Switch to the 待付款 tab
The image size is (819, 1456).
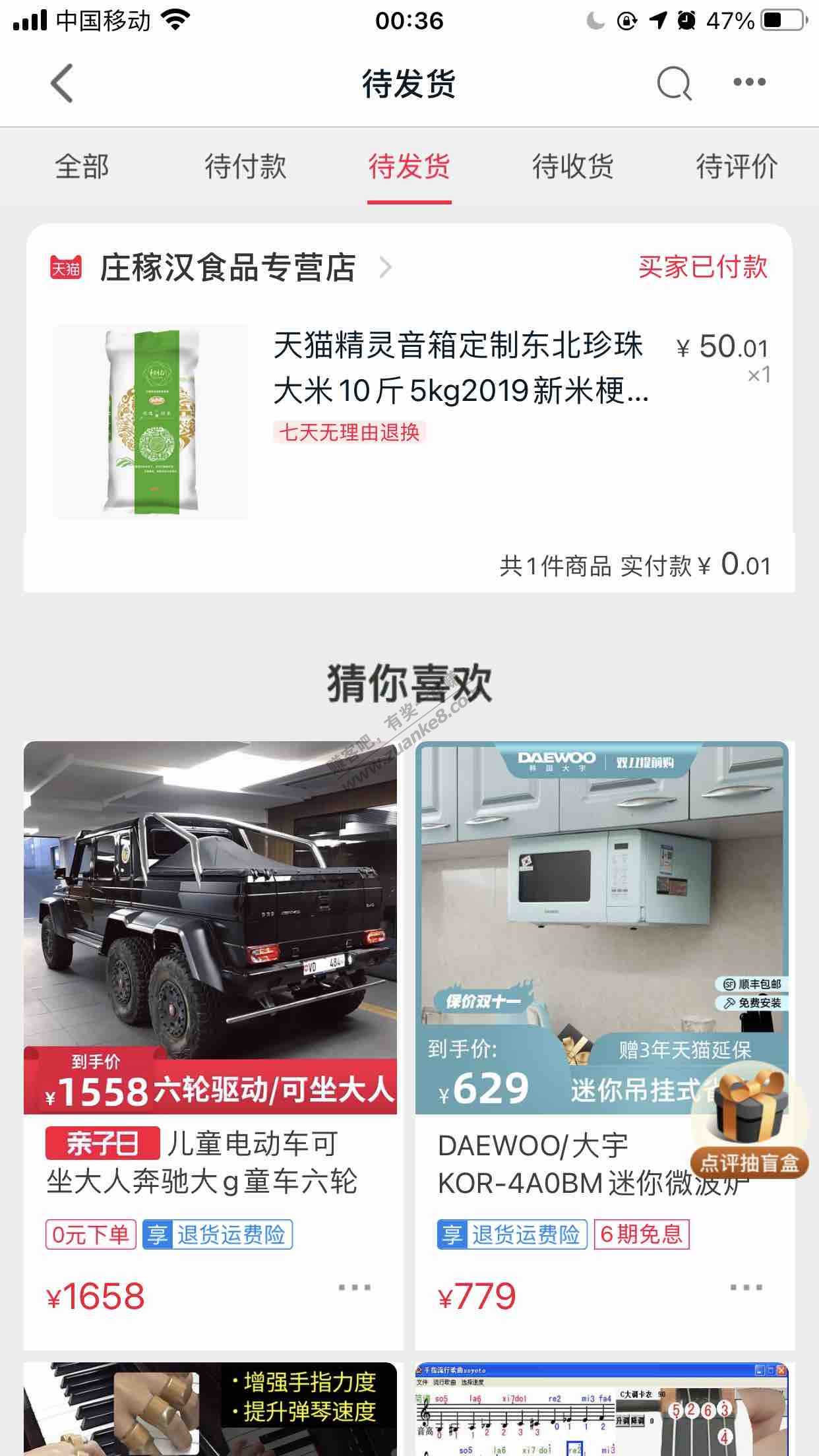tap(245, 166)
